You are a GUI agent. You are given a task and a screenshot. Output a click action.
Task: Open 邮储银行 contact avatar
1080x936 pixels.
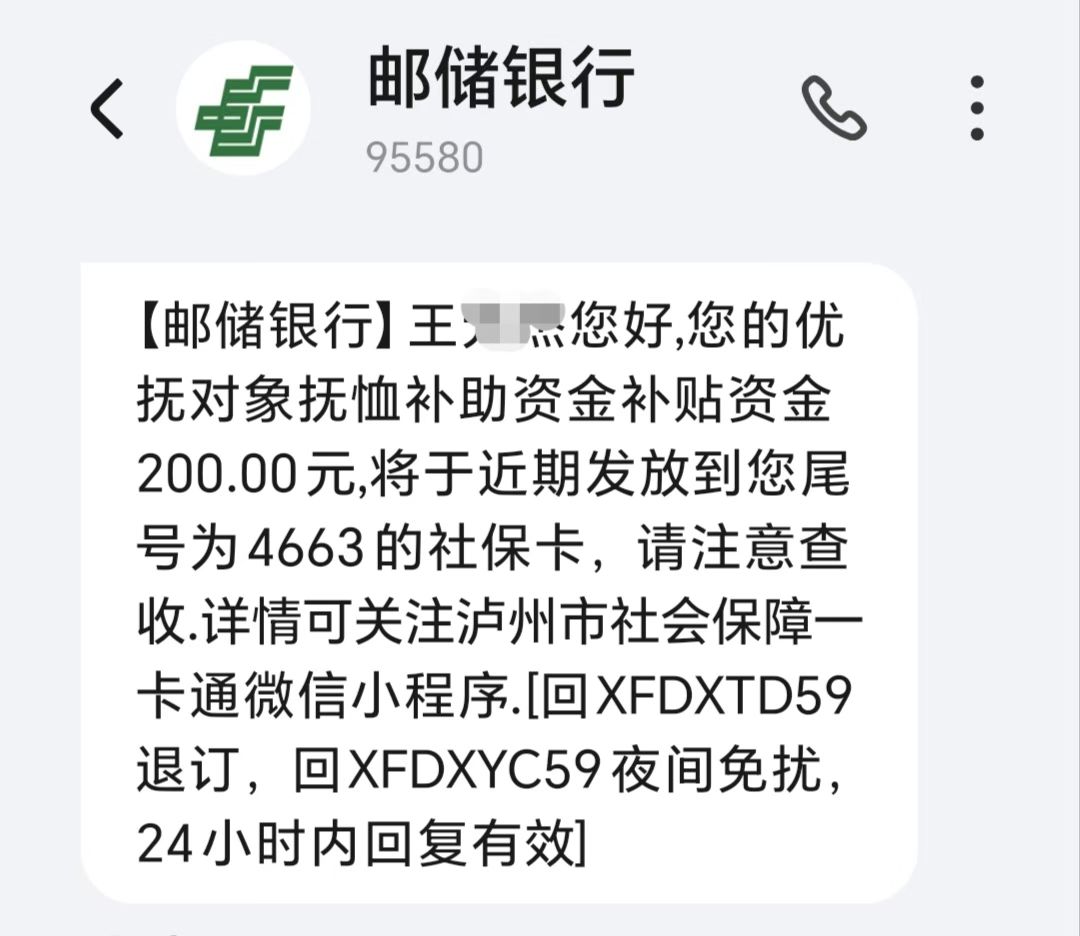[x=243, y=108]
